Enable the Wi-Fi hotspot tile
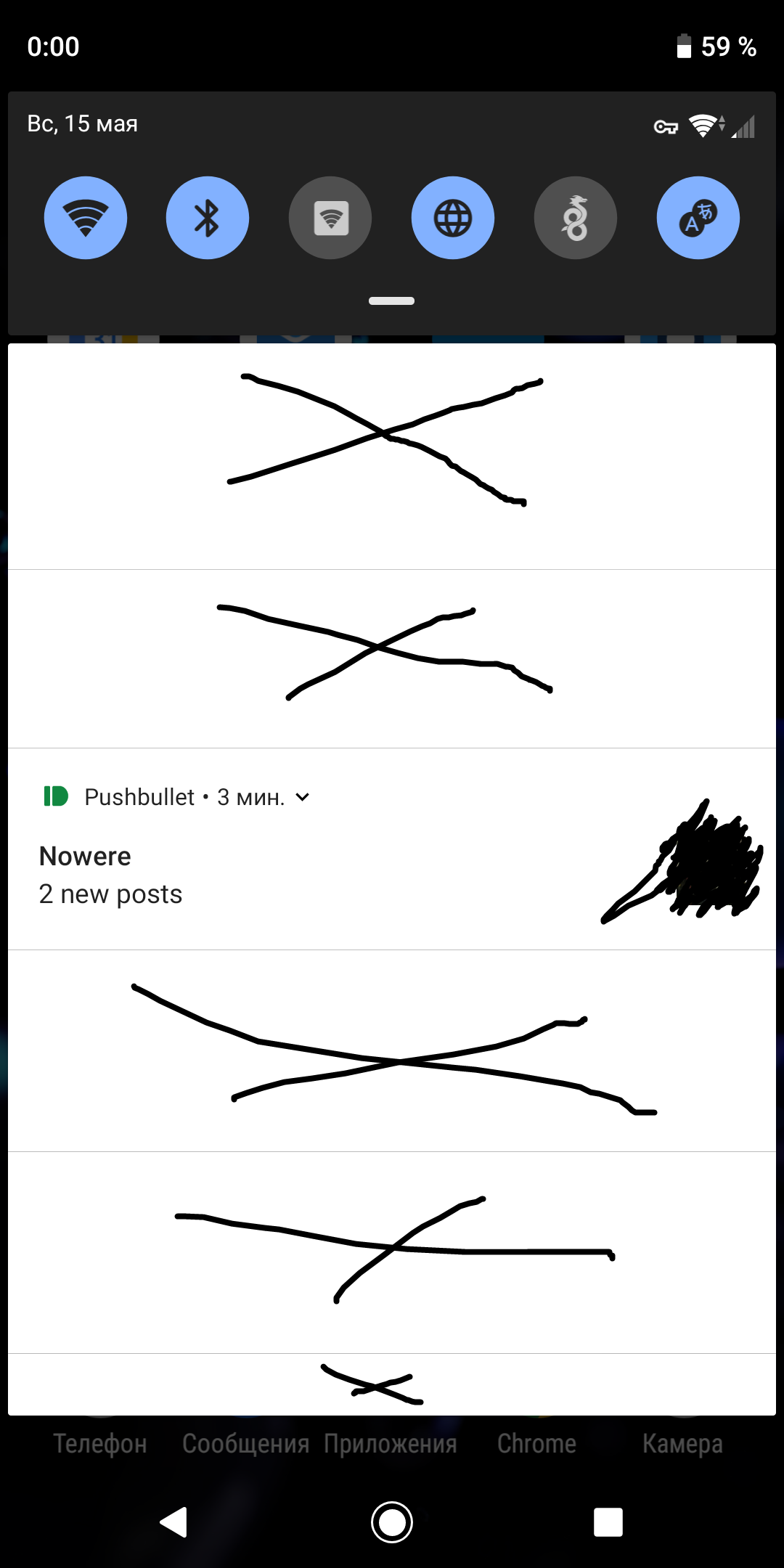Screen dimensions: 784x1568 [x=330, y=218]
